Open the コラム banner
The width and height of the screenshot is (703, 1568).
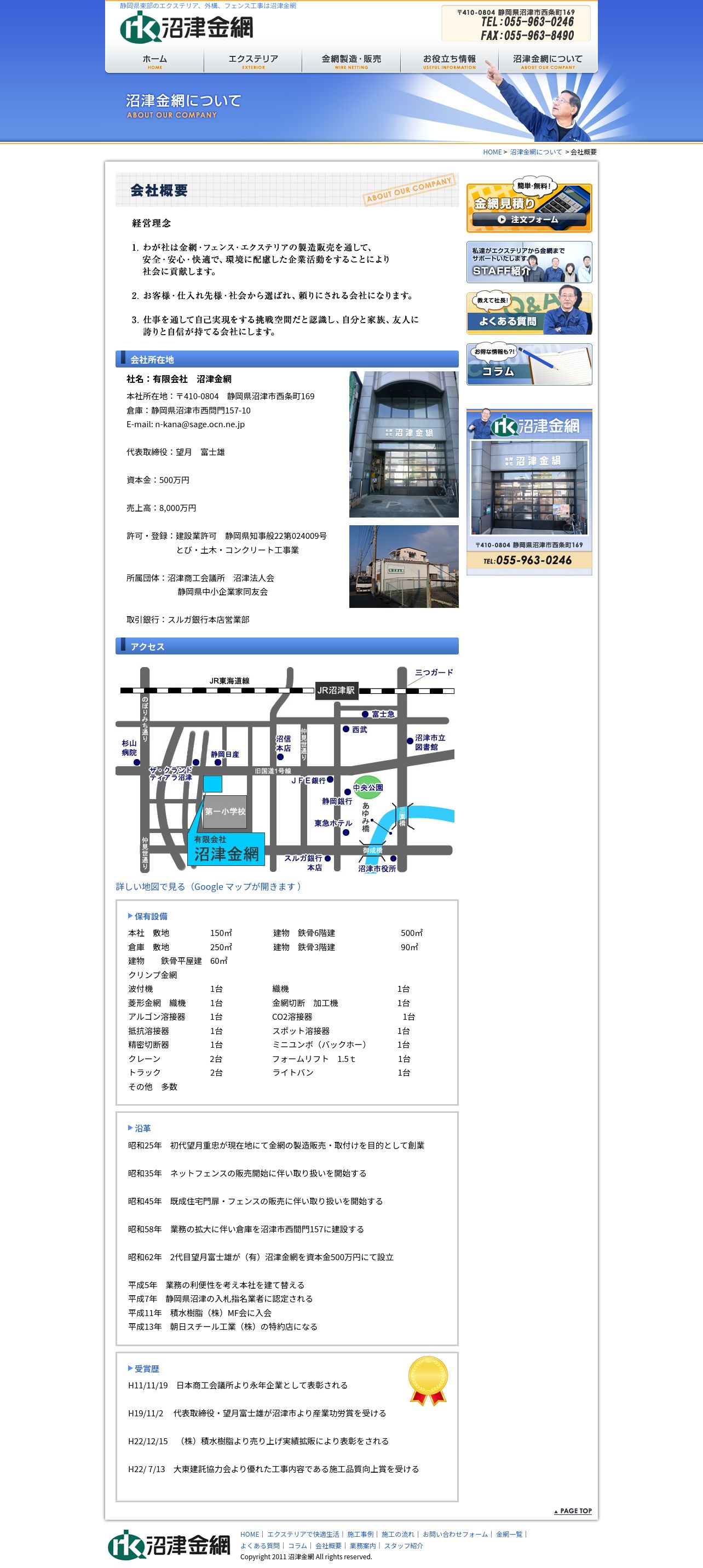pyautogui.click(x=529, y=364)
